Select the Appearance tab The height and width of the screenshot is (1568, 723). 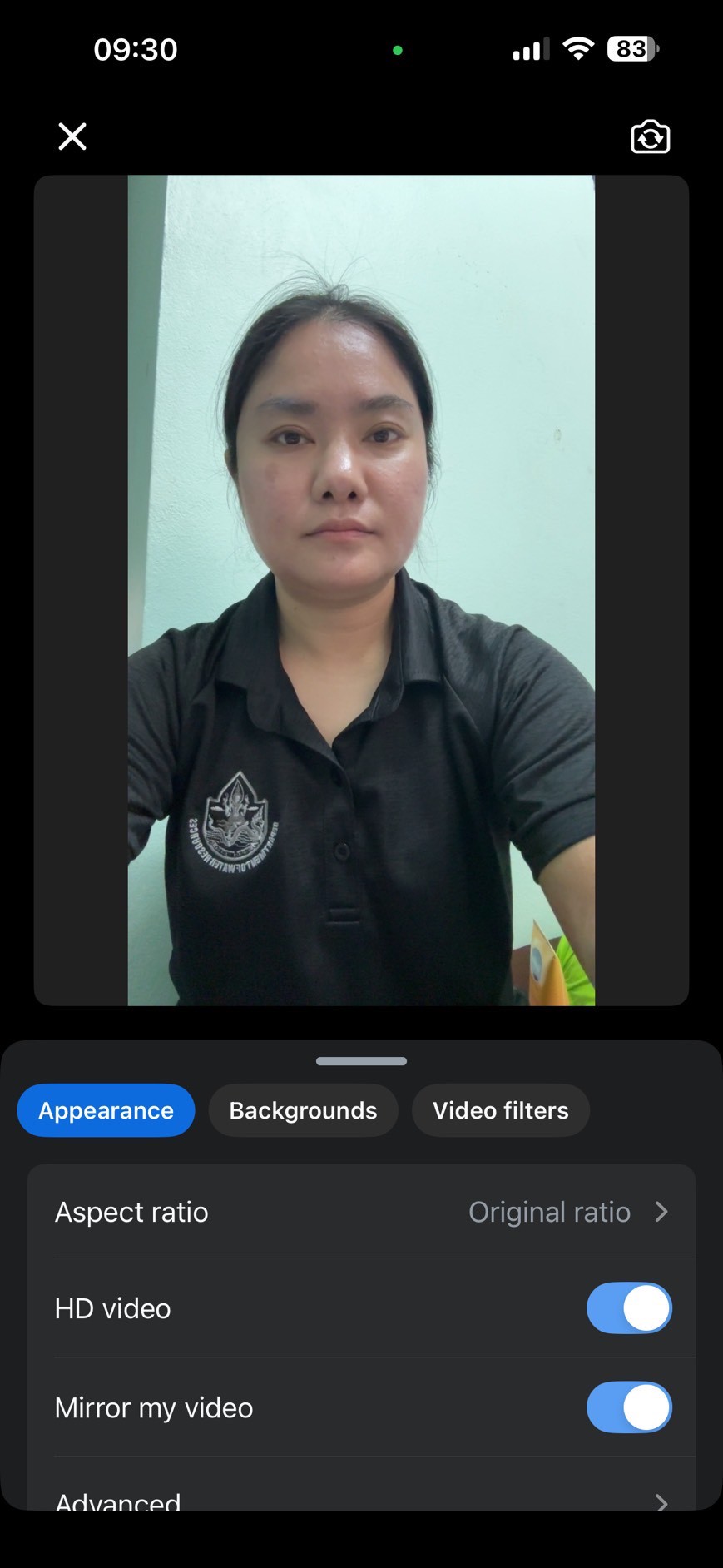106,1110
